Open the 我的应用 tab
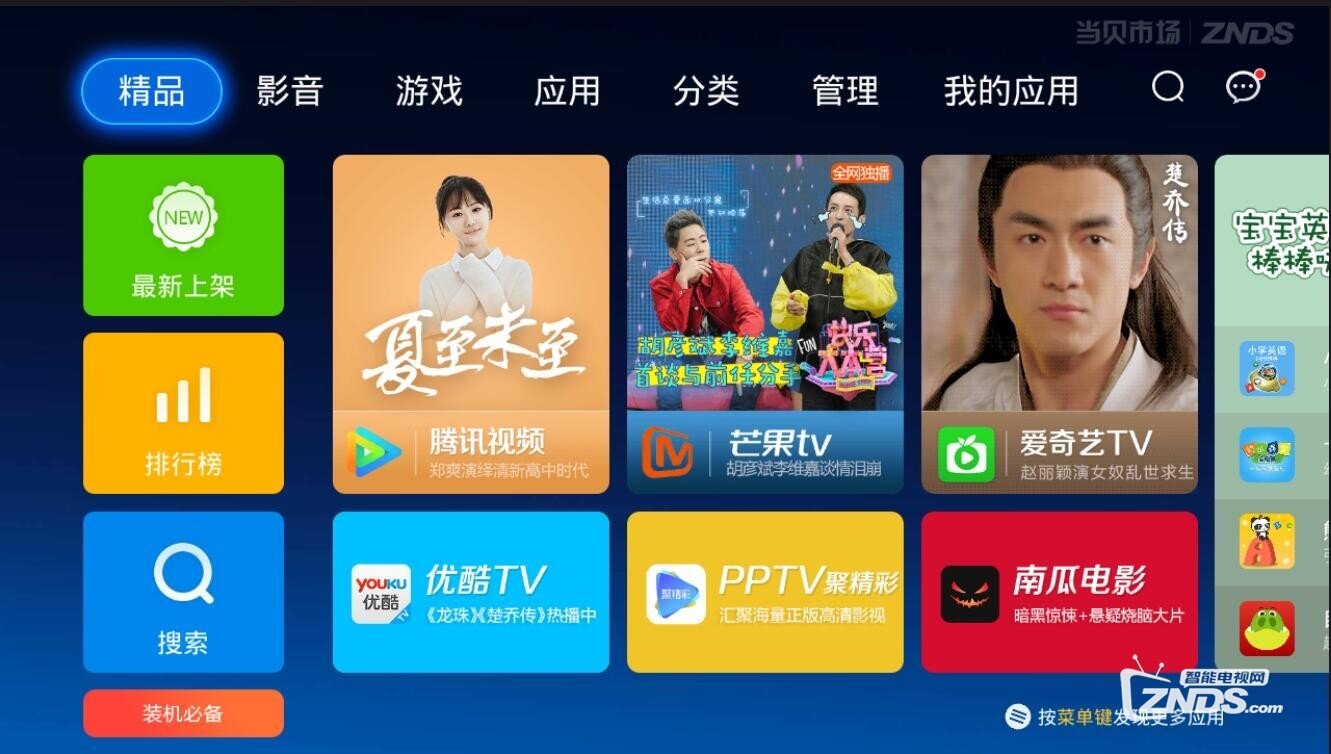 (x=1011, y=91)
